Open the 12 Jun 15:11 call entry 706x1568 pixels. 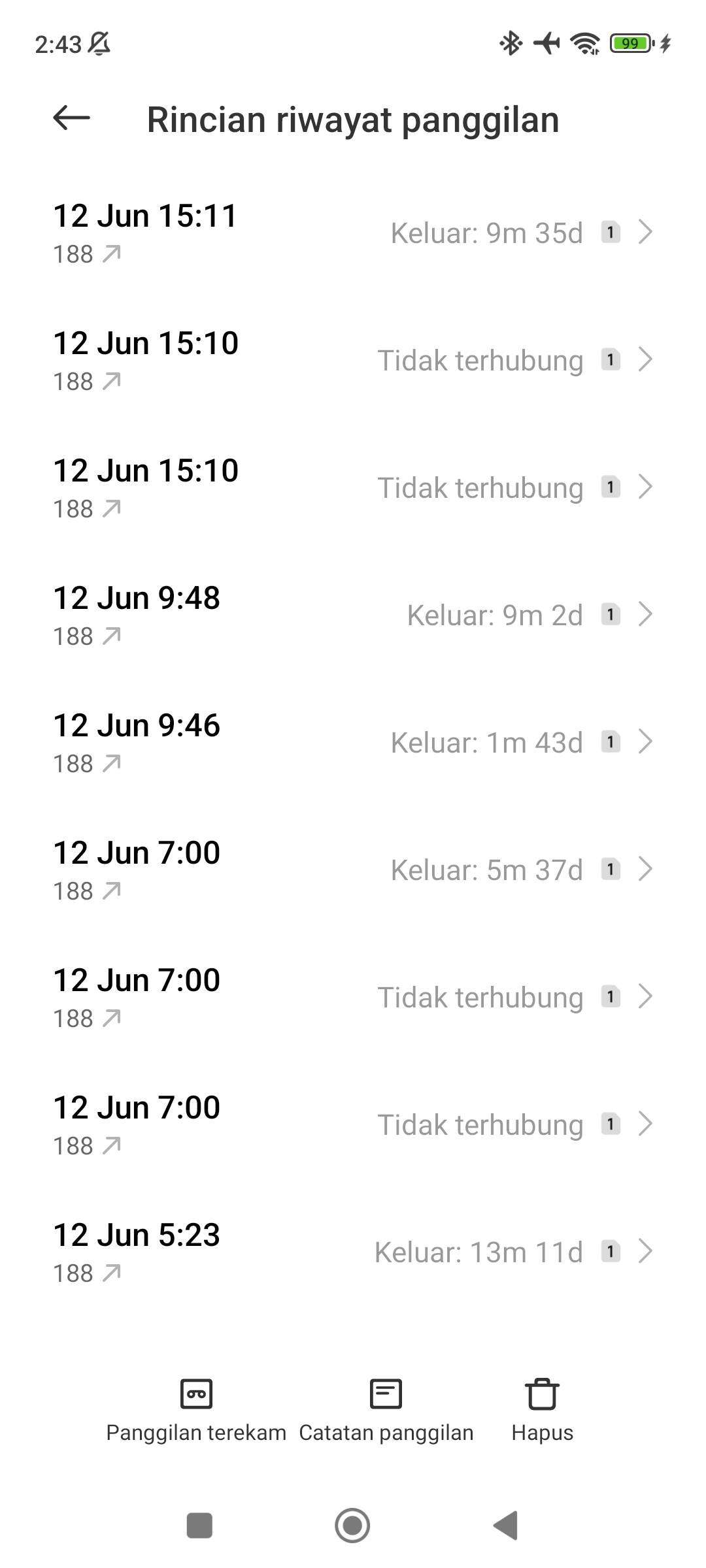pyautogui.click(x=353, y=233)
